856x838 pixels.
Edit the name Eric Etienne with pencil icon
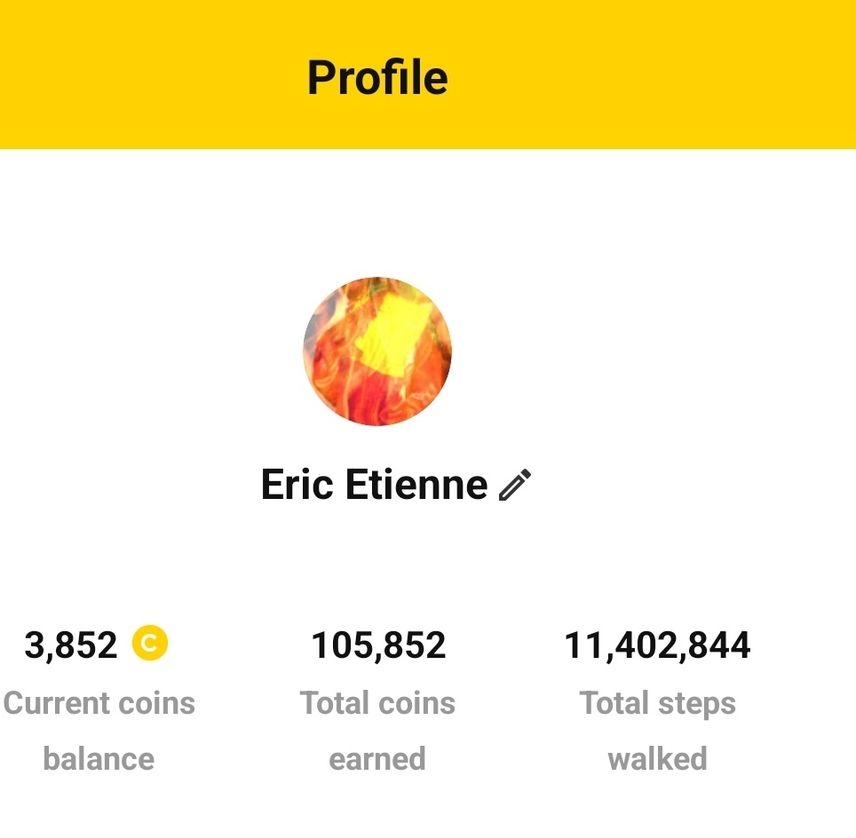coord(515,486)
